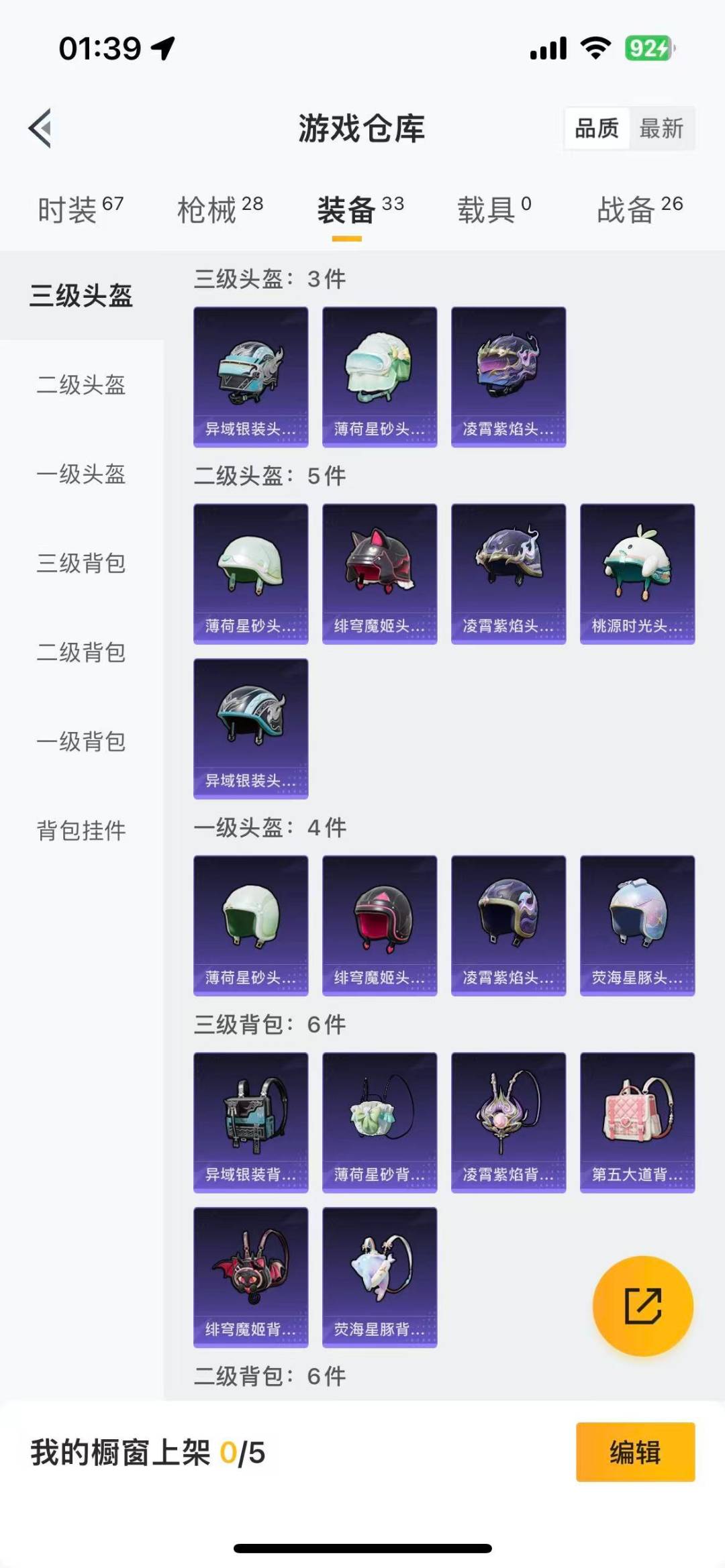Tap the 编辑 button
The image size is (725, 1568).
click(635, 1452)
